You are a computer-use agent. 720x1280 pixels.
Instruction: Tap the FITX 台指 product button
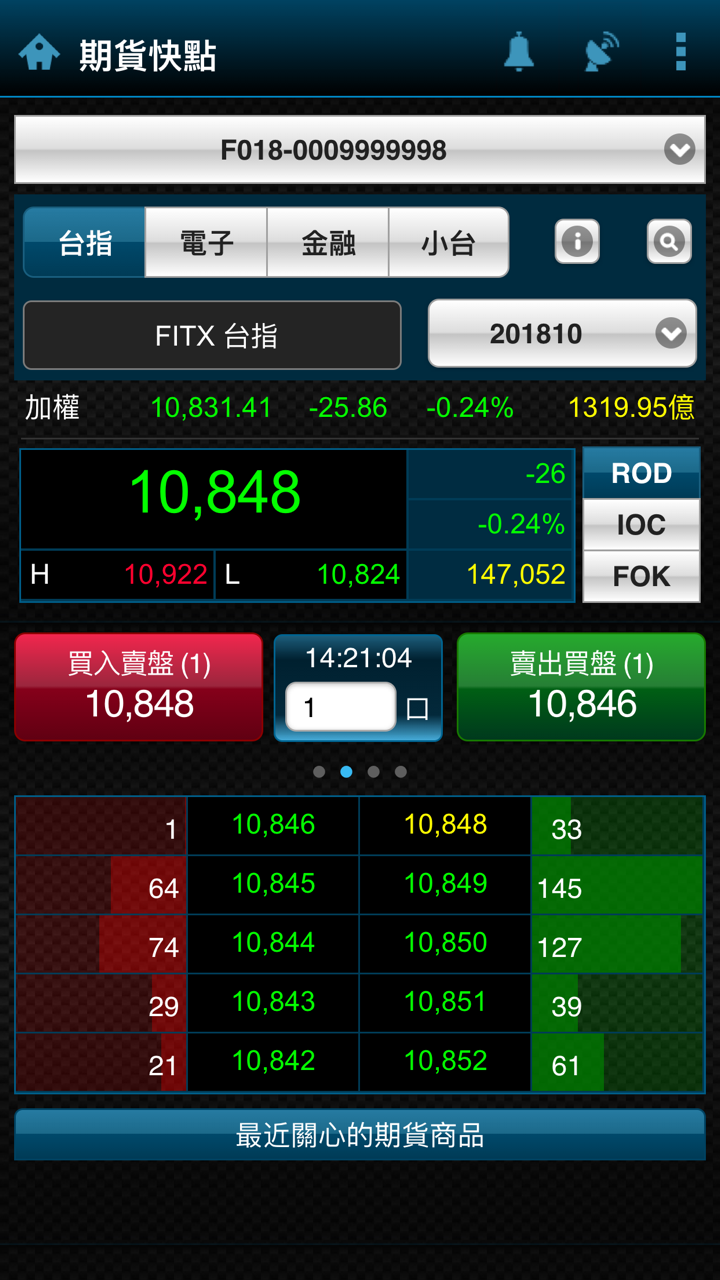(x=212, y=335)
